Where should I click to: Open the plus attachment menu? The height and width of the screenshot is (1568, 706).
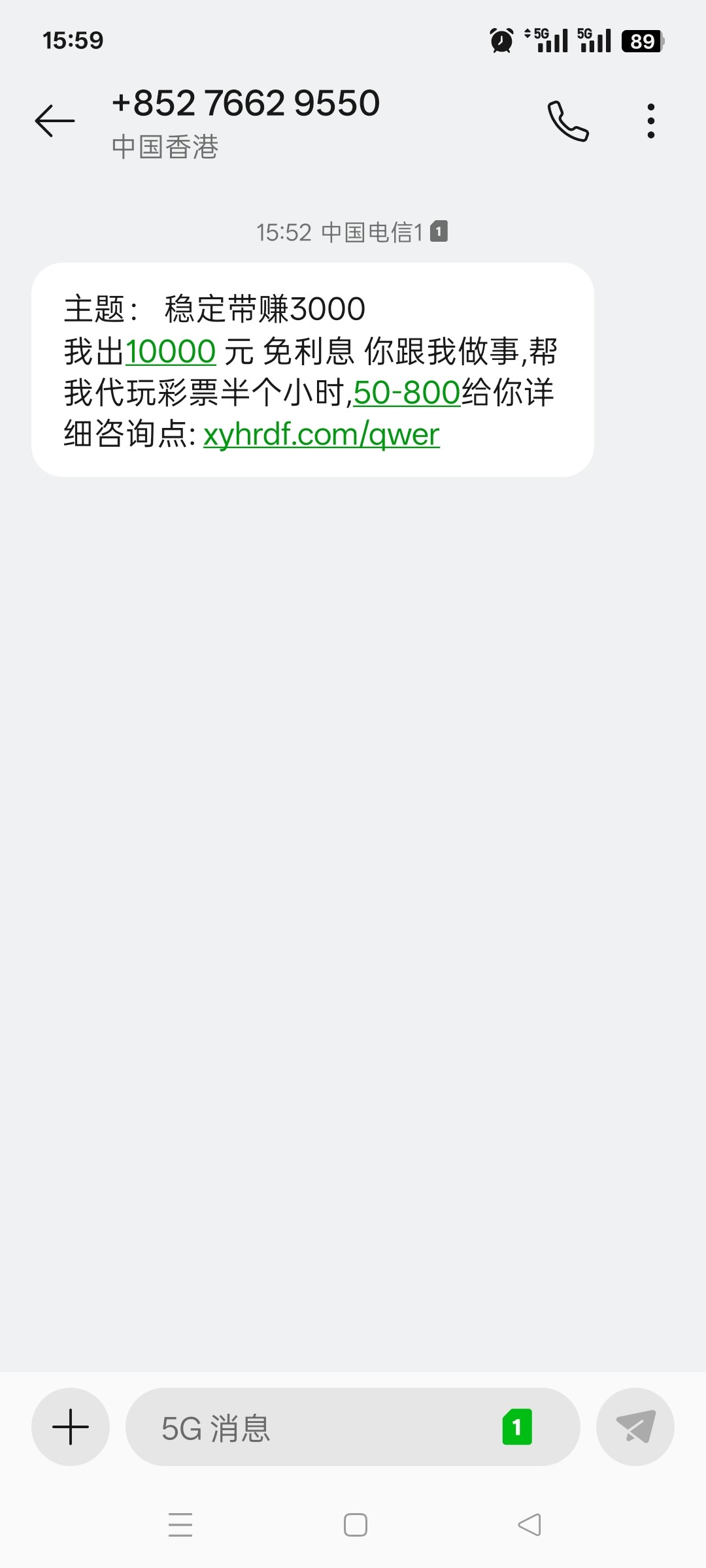pos(71,1426)
